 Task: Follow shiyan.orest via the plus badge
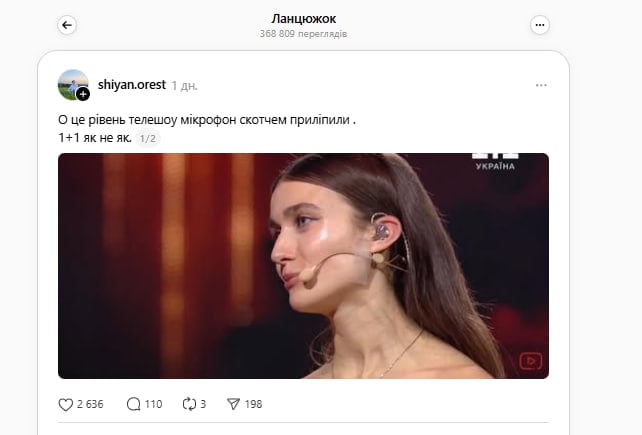pyautogui.click(x=83, y=94)
